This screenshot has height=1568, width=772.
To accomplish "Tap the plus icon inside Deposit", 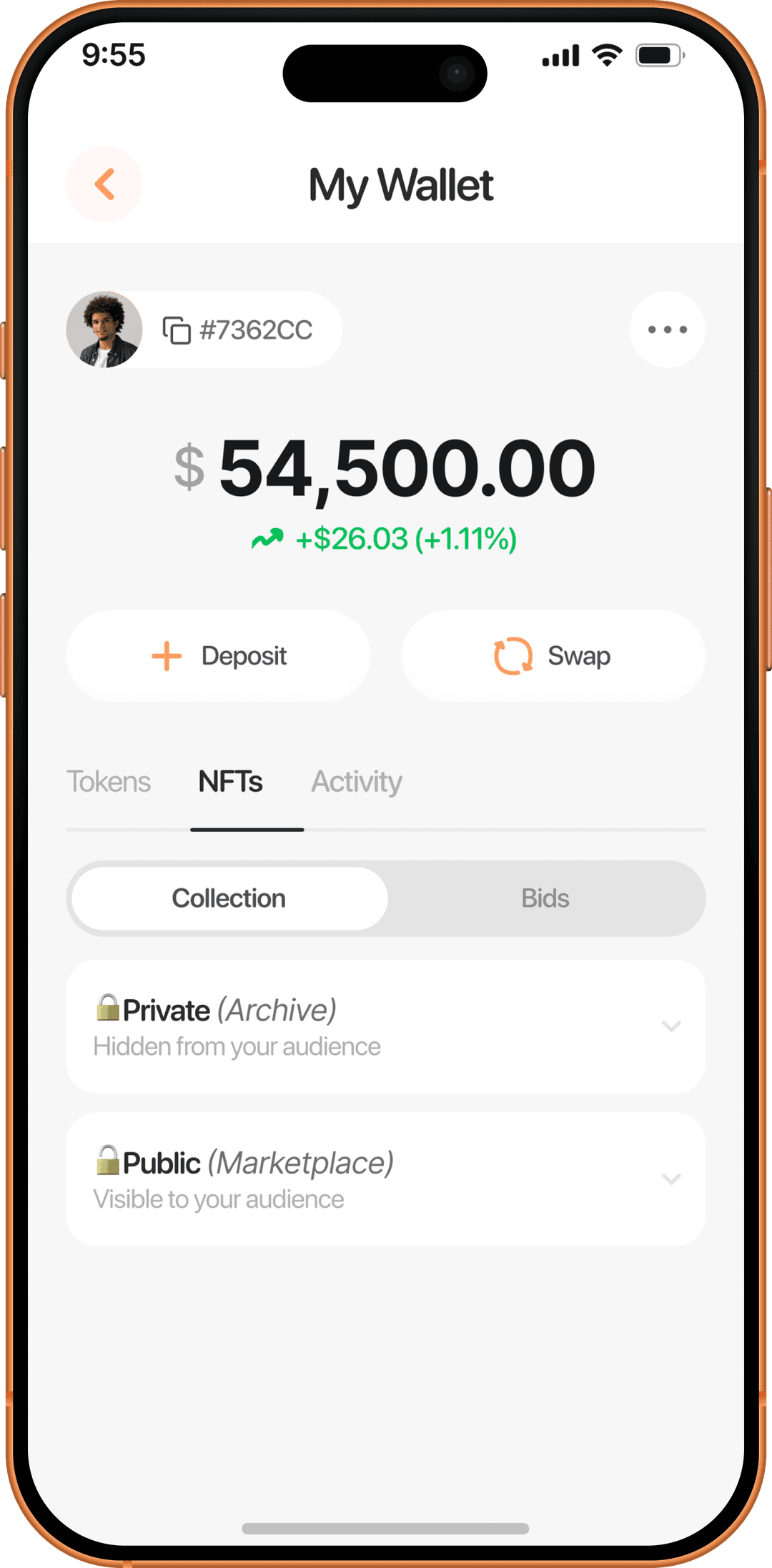I will click(x=166, y=655).
